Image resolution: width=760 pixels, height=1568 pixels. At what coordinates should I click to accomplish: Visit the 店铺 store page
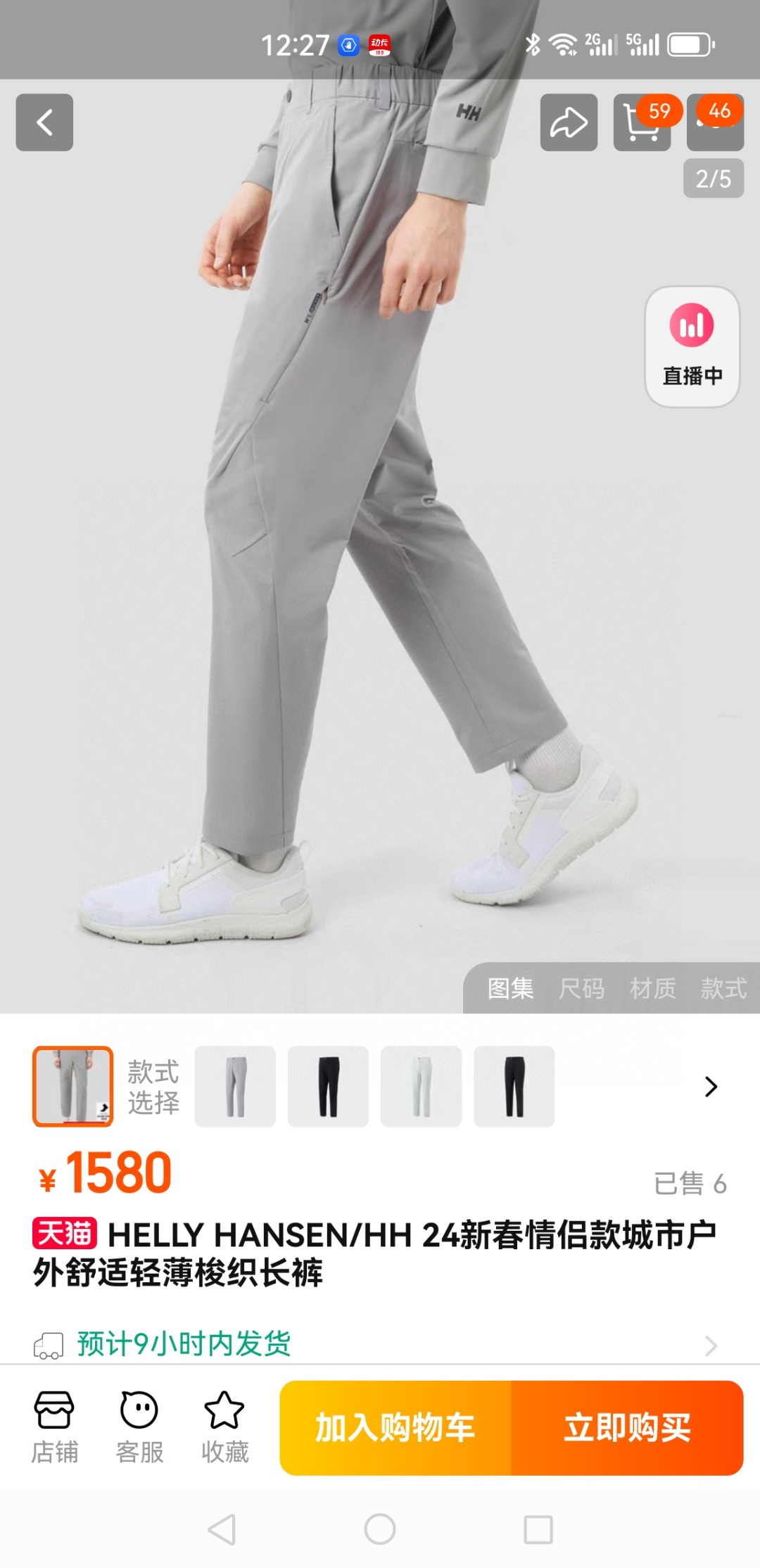pyautogui.click(x=54, y=1427)
